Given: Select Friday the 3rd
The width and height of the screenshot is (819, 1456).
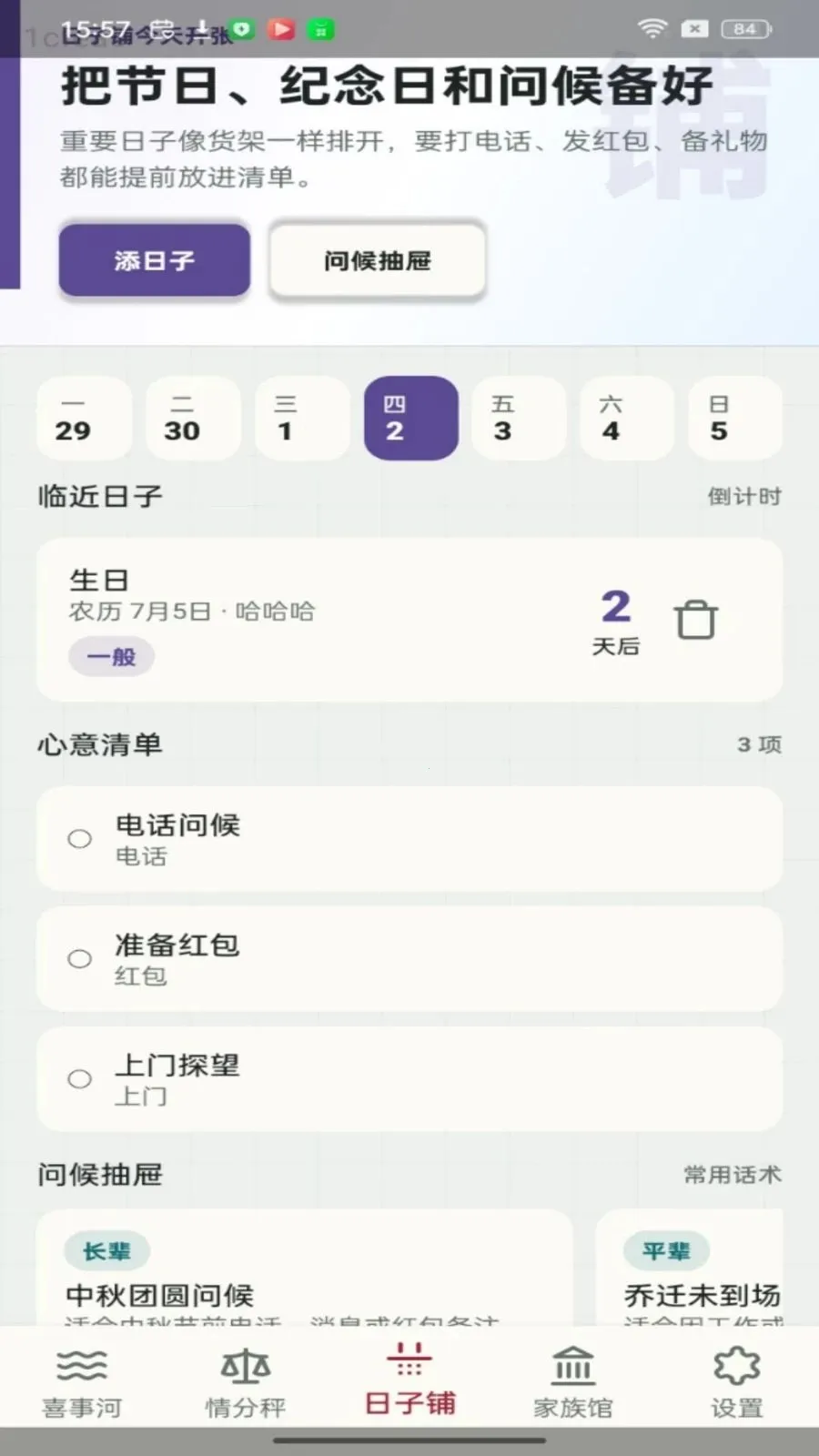Looking at the screenshot, I should coord(519,418).
